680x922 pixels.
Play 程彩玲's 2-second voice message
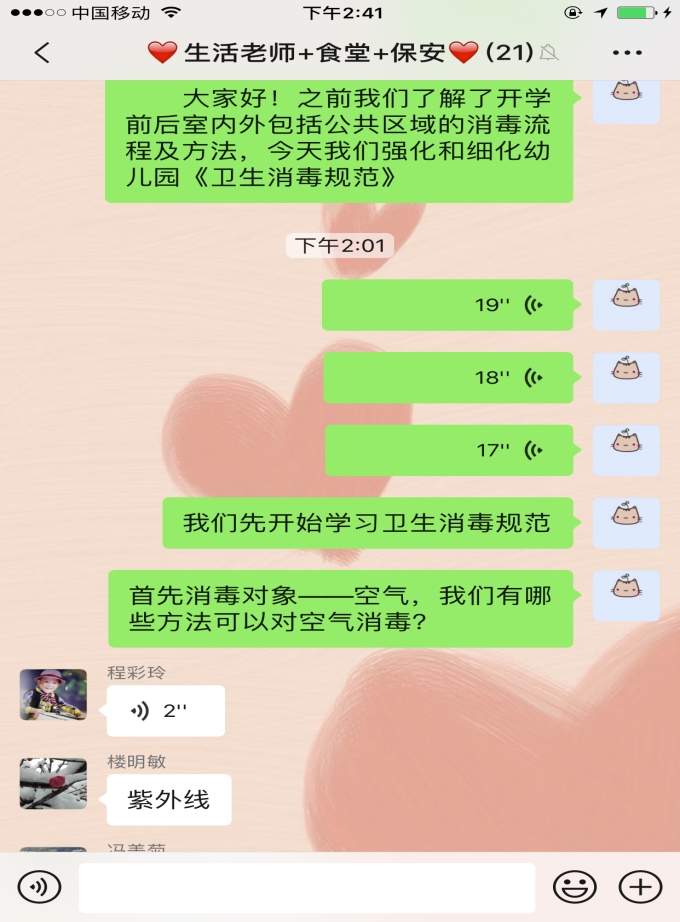[x=165, y=710]
